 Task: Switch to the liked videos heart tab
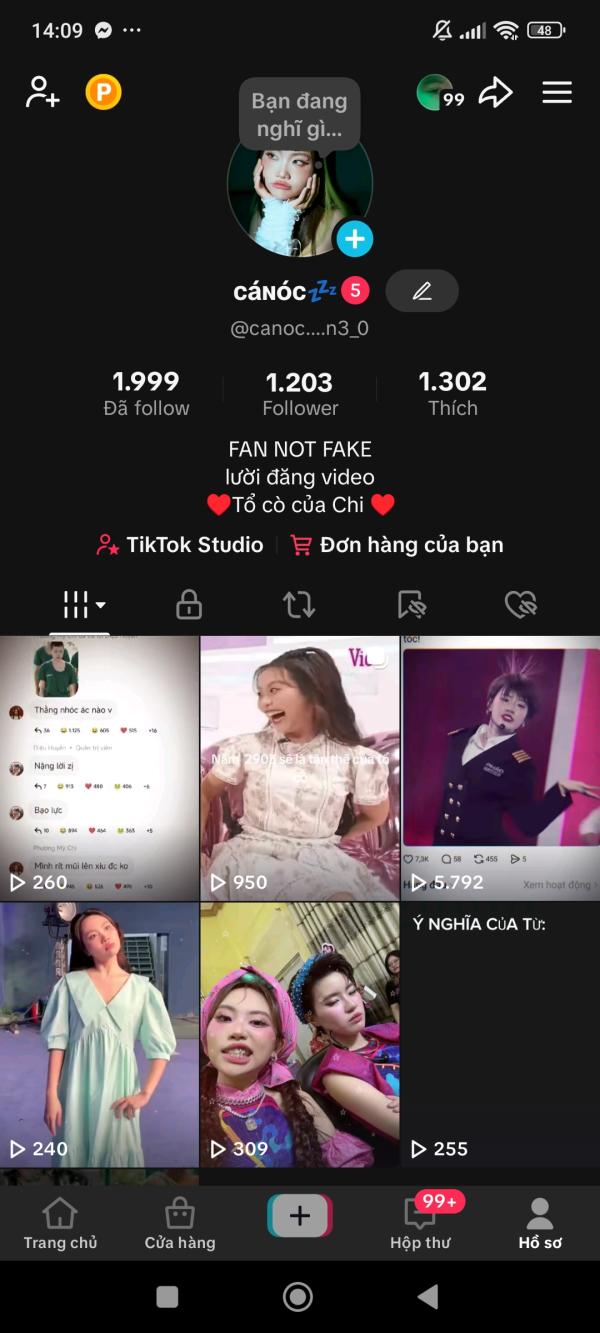pyautogui.click(x=520, y=604)
